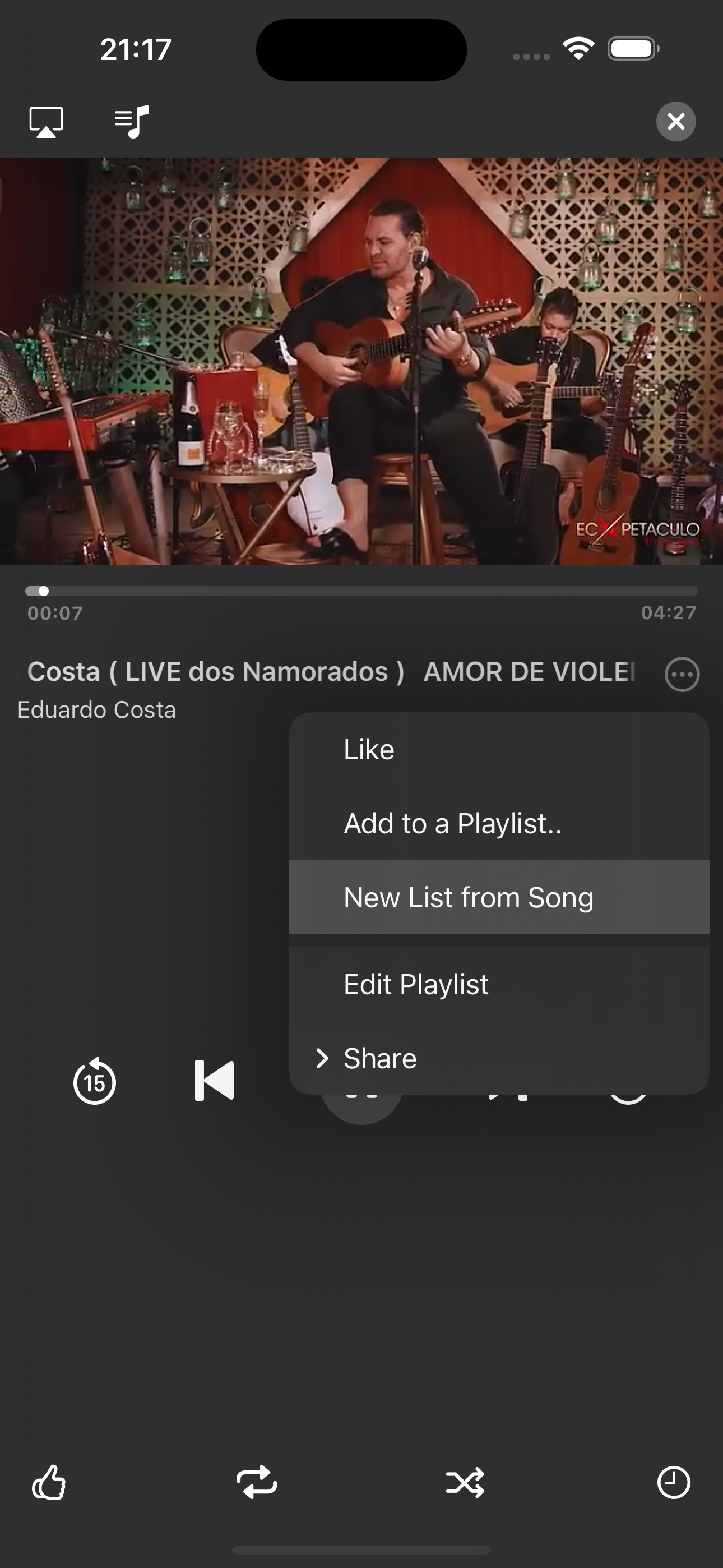Open the AirPlay casting icon
This screenshot has height=1568, width=723.
tap(47, 122)
